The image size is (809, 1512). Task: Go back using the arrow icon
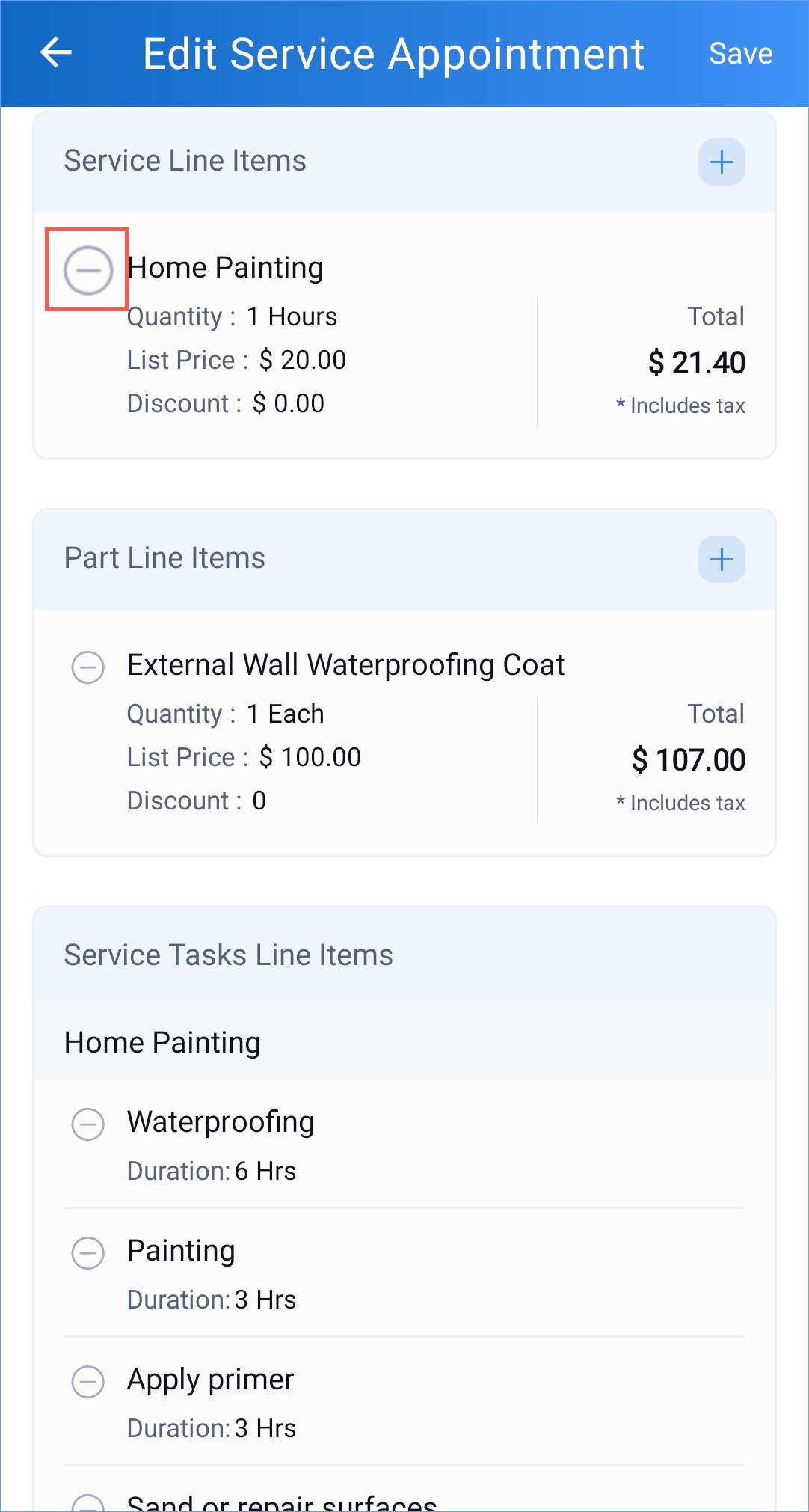tap(56, 53)
